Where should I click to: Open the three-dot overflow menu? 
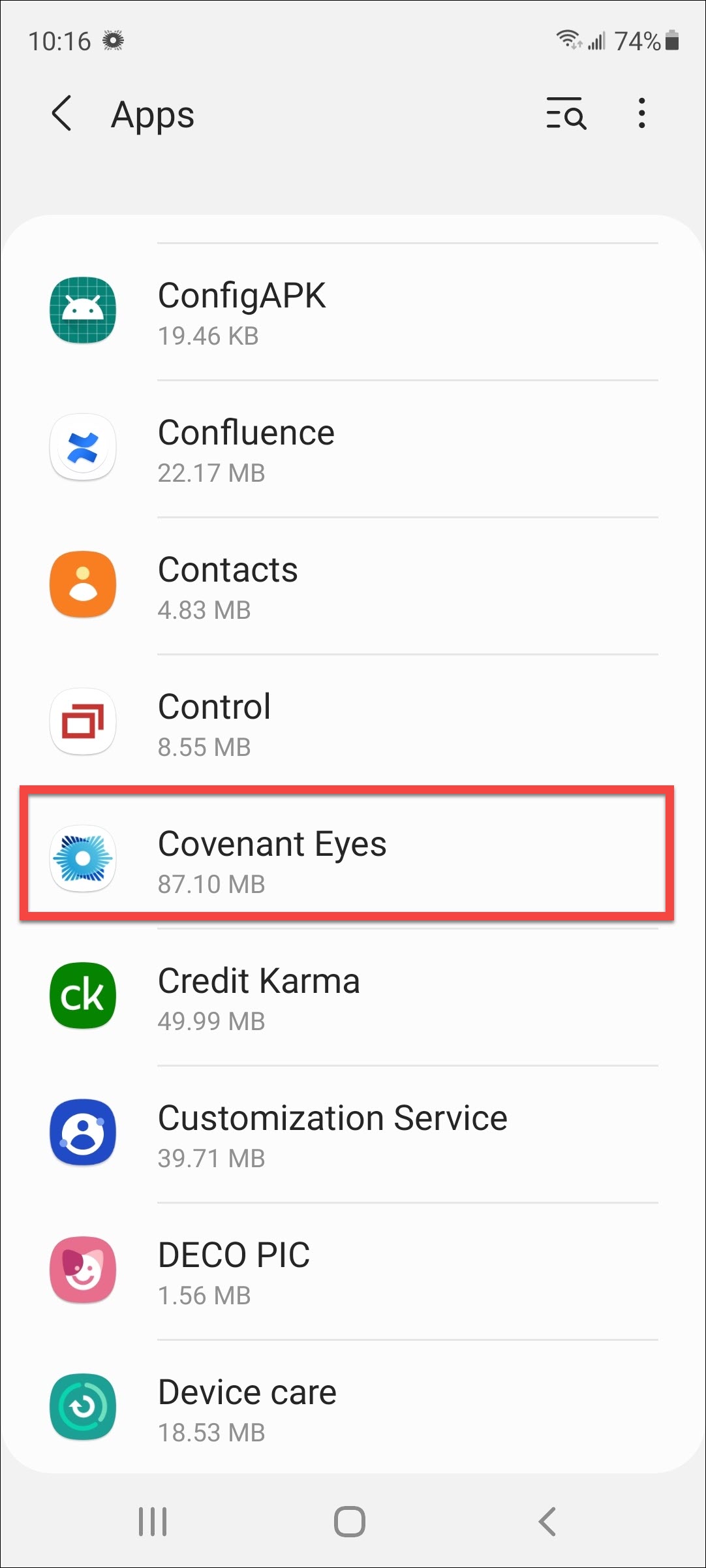pos(642,114)
